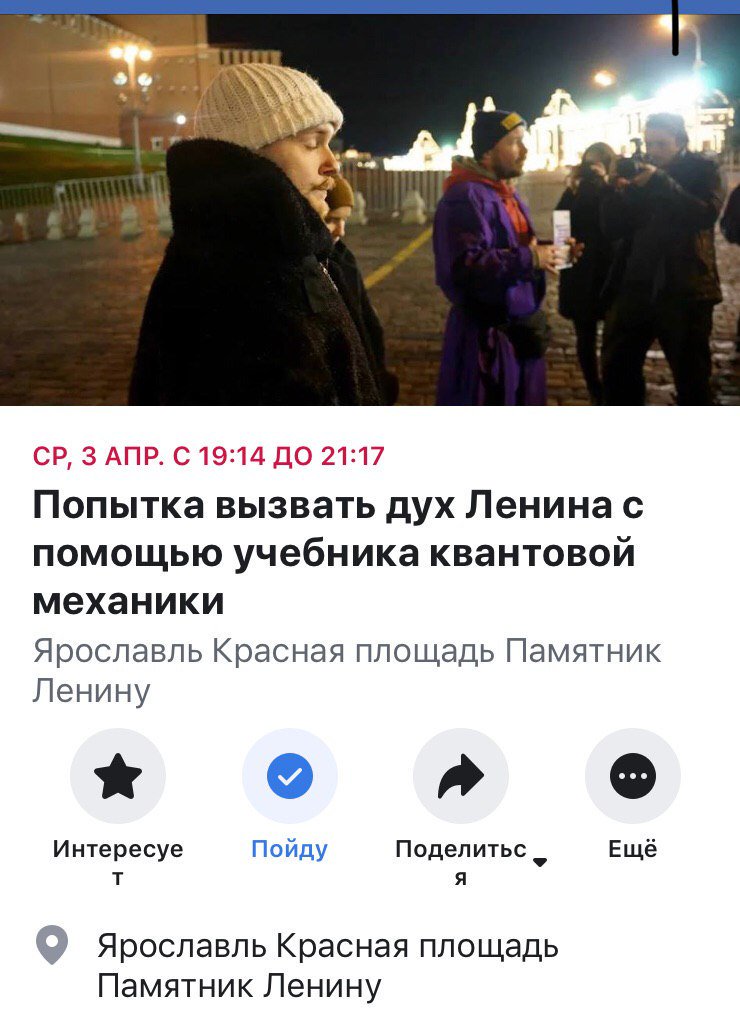Tap the Пойду going button
This screenshot has height=1026, width=740.
(x=289, y=776)
